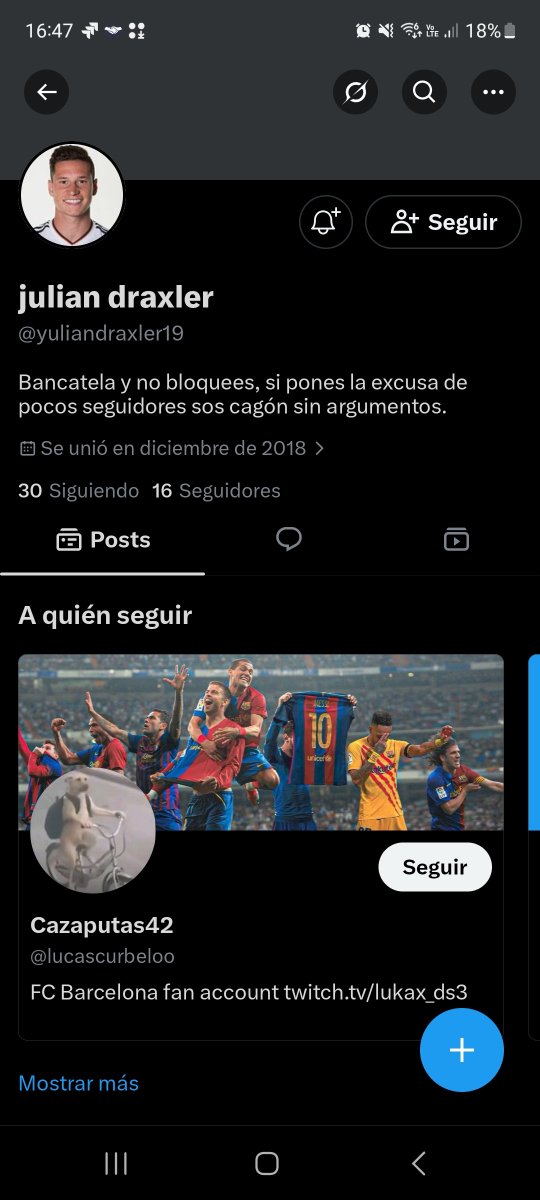
Task: Follow julian draxler with the Seguir button
Action: click(x=444, y=222)
